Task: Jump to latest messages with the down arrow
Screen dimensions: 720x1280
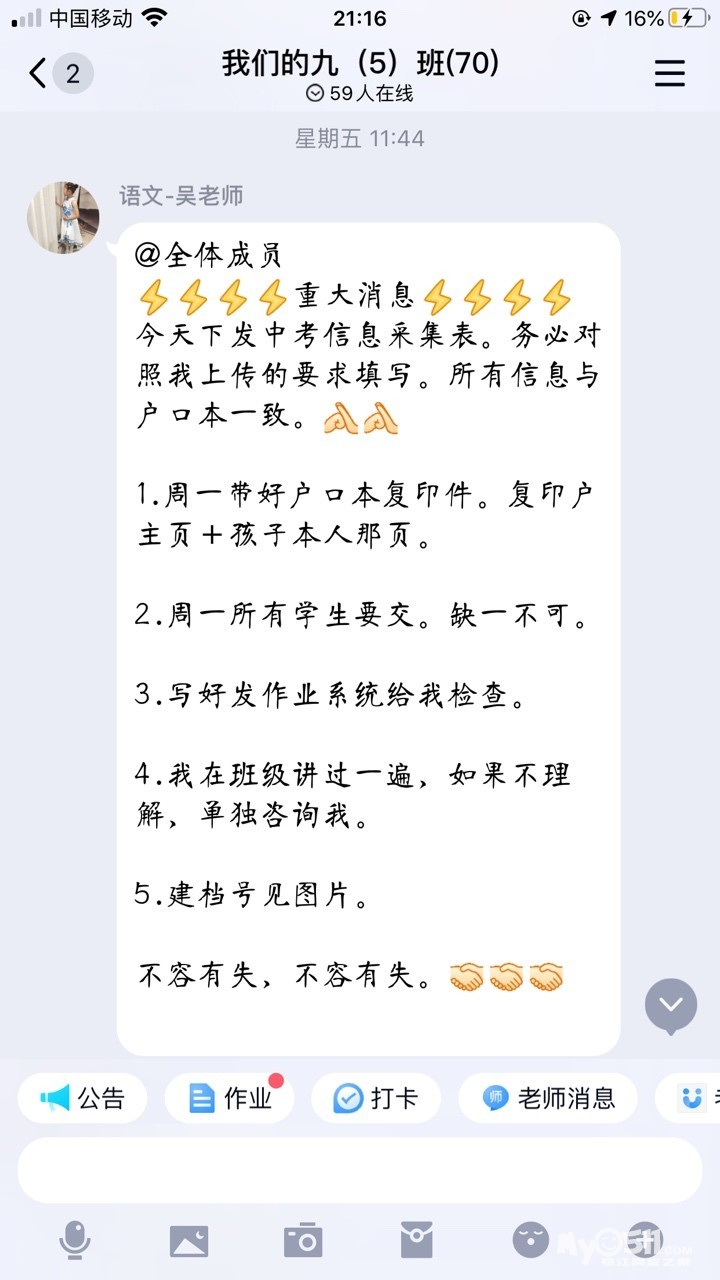Action: click(670, 1005)
